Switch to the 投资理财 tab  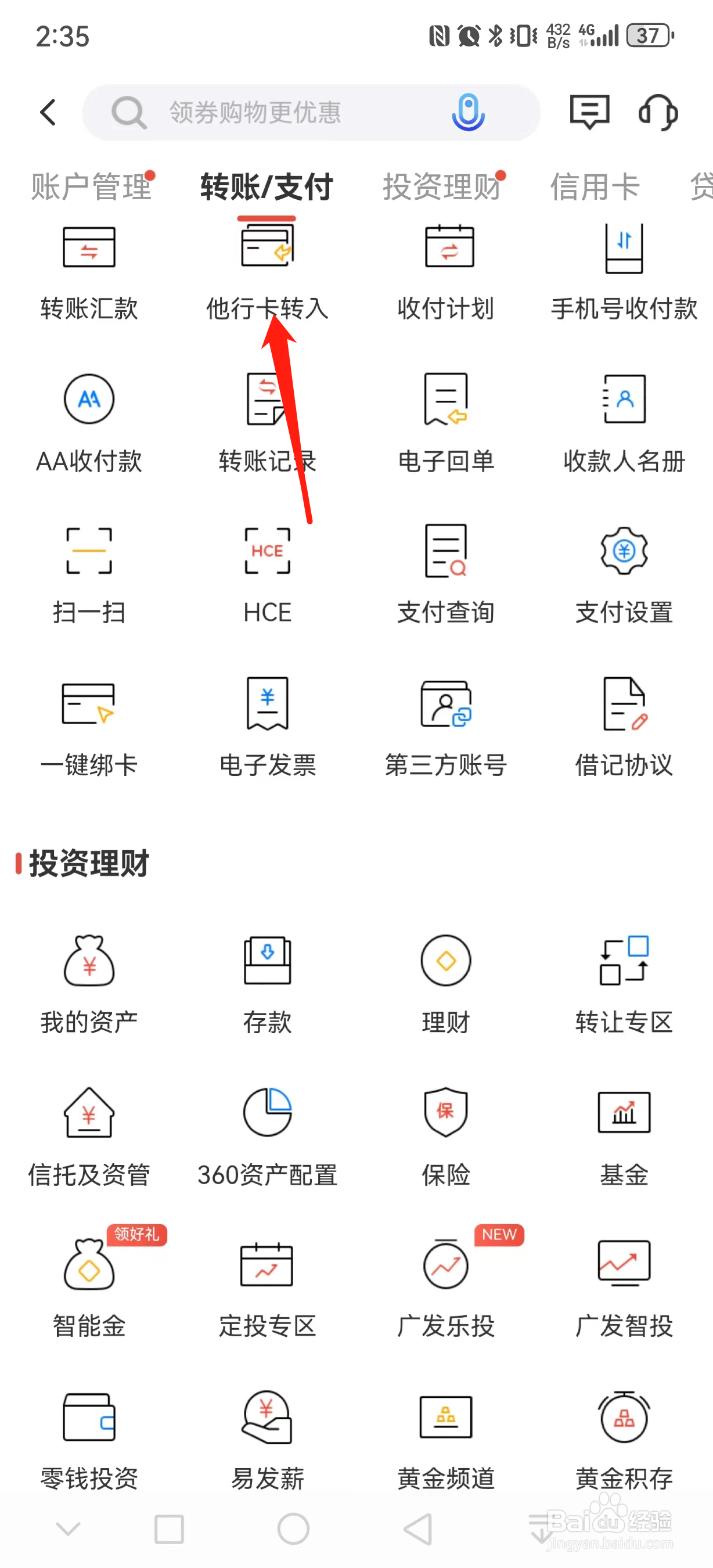point(443,187)
